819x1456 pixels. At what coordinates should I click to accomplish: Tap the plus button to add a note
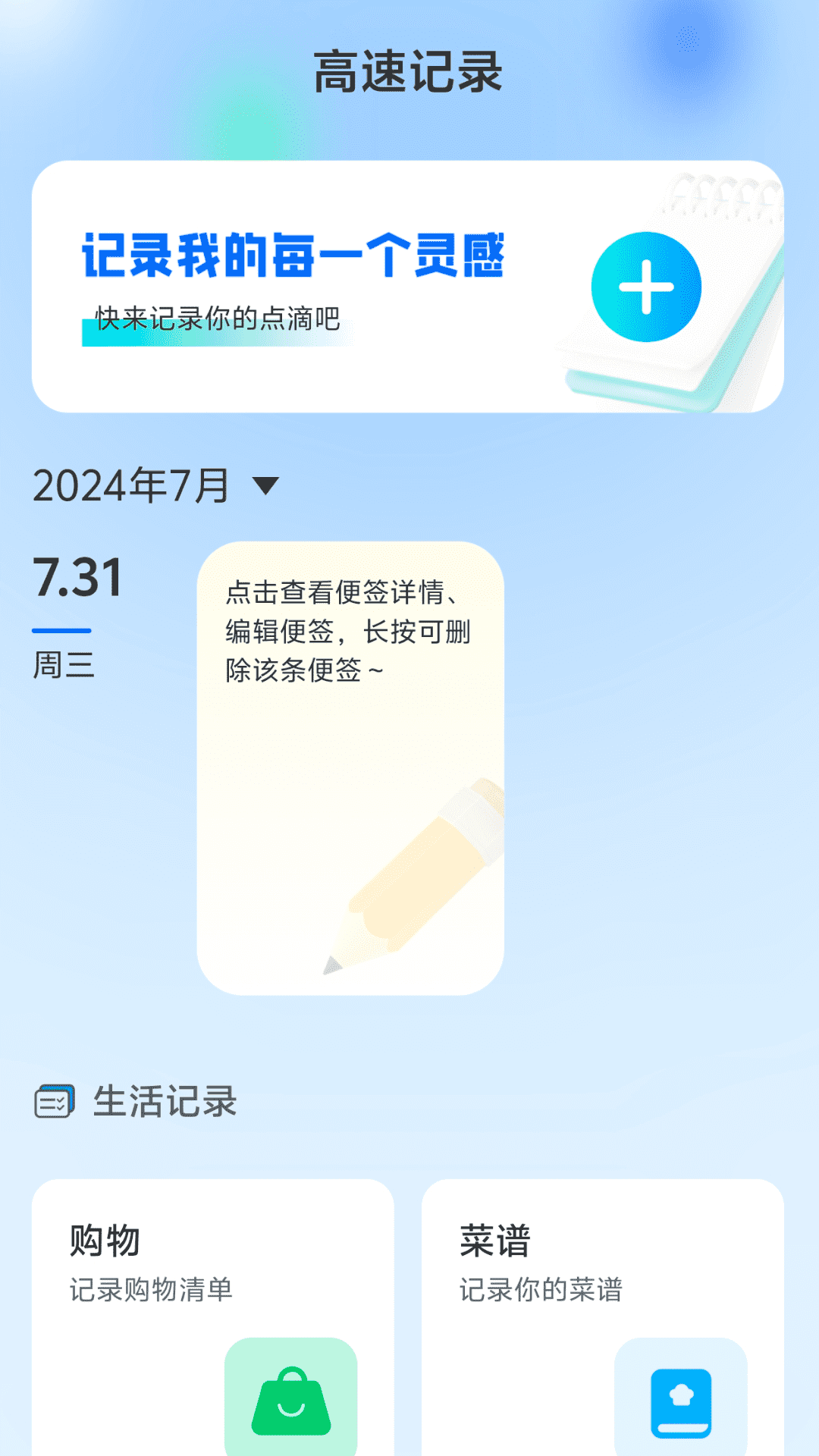pyautogui.click(x=646, y=287)
